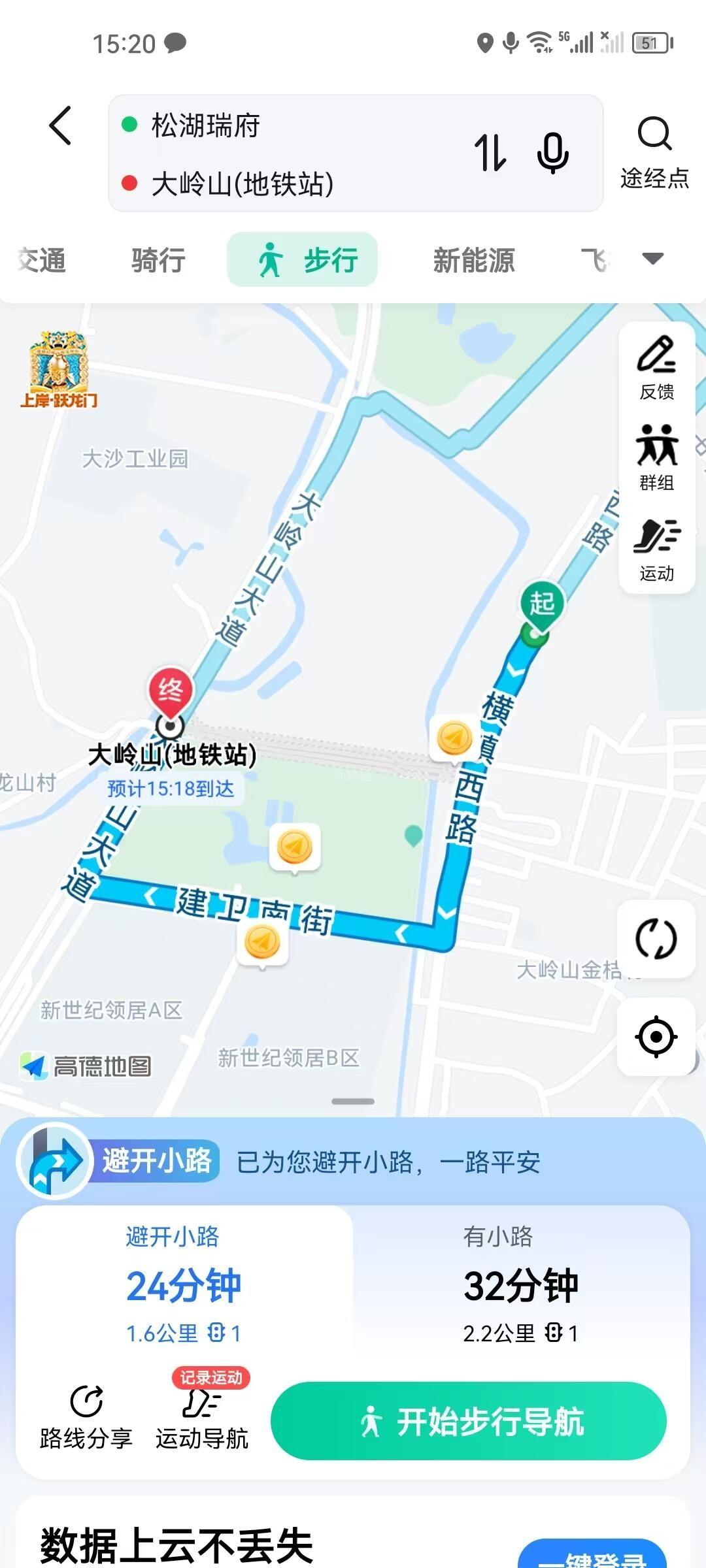Select the 有小路 32分钟 route
The height and width of the screenshot is (1568, 706).
(x=520, y=1285)
